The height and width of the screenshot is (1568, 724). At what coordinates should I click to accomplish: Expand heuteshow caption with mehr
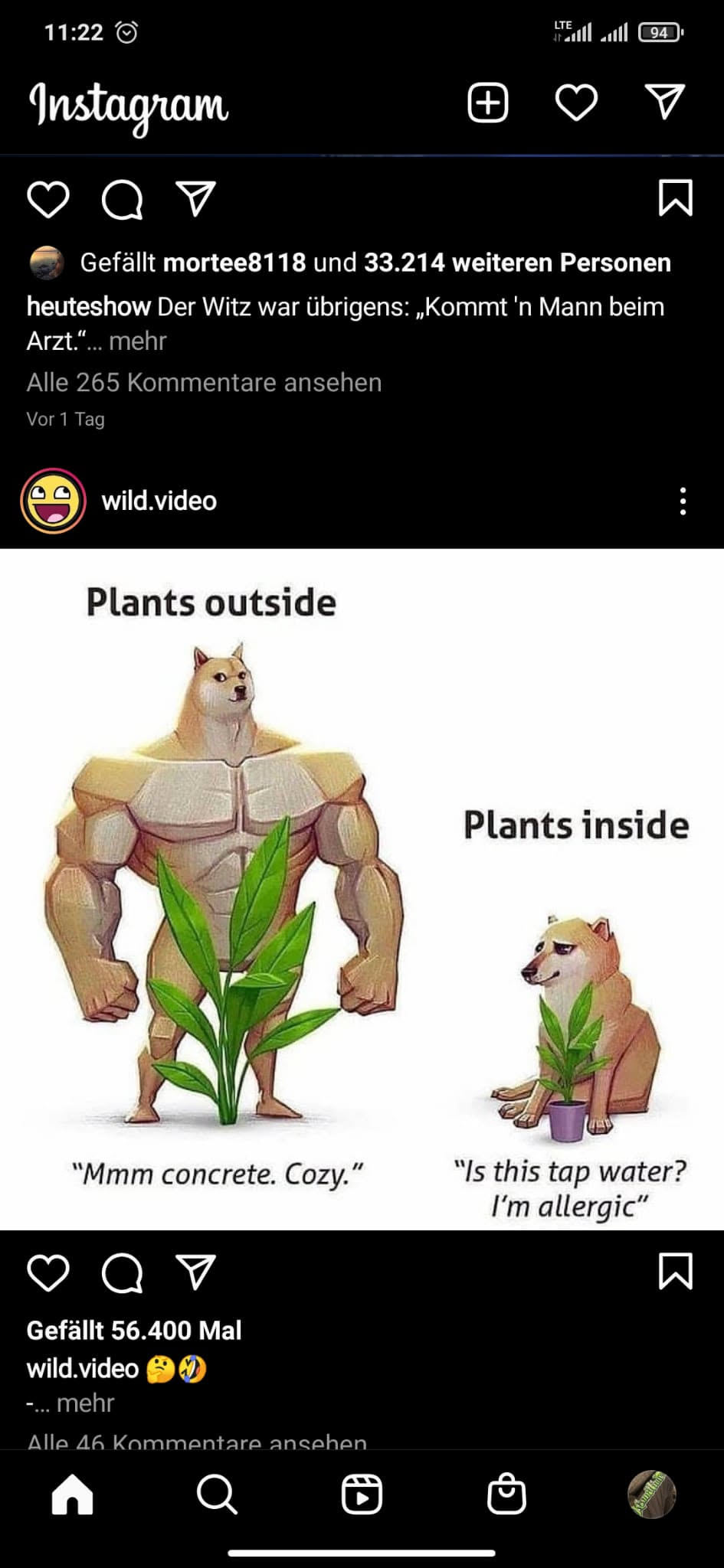pos(137,341)
